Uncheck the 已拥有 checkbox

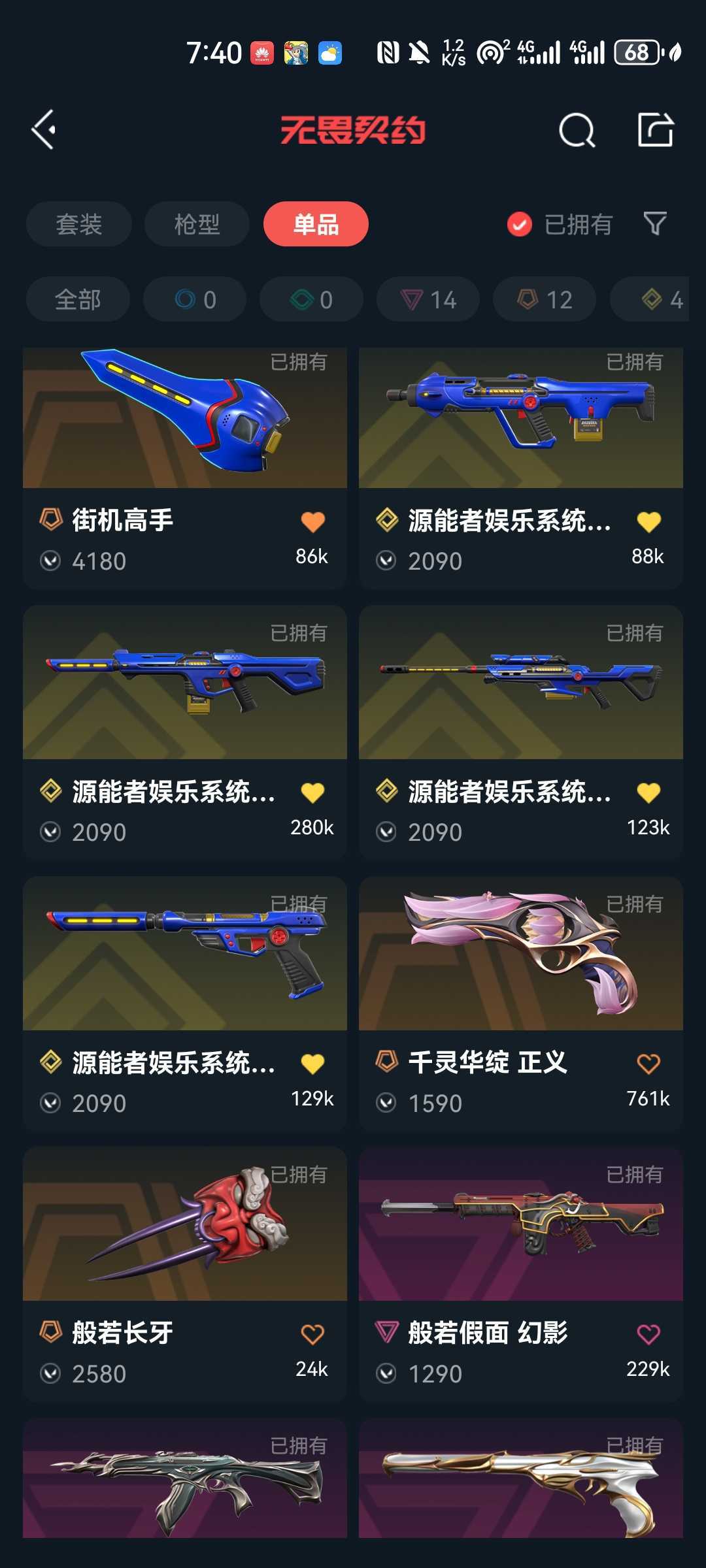coord(520,225)
